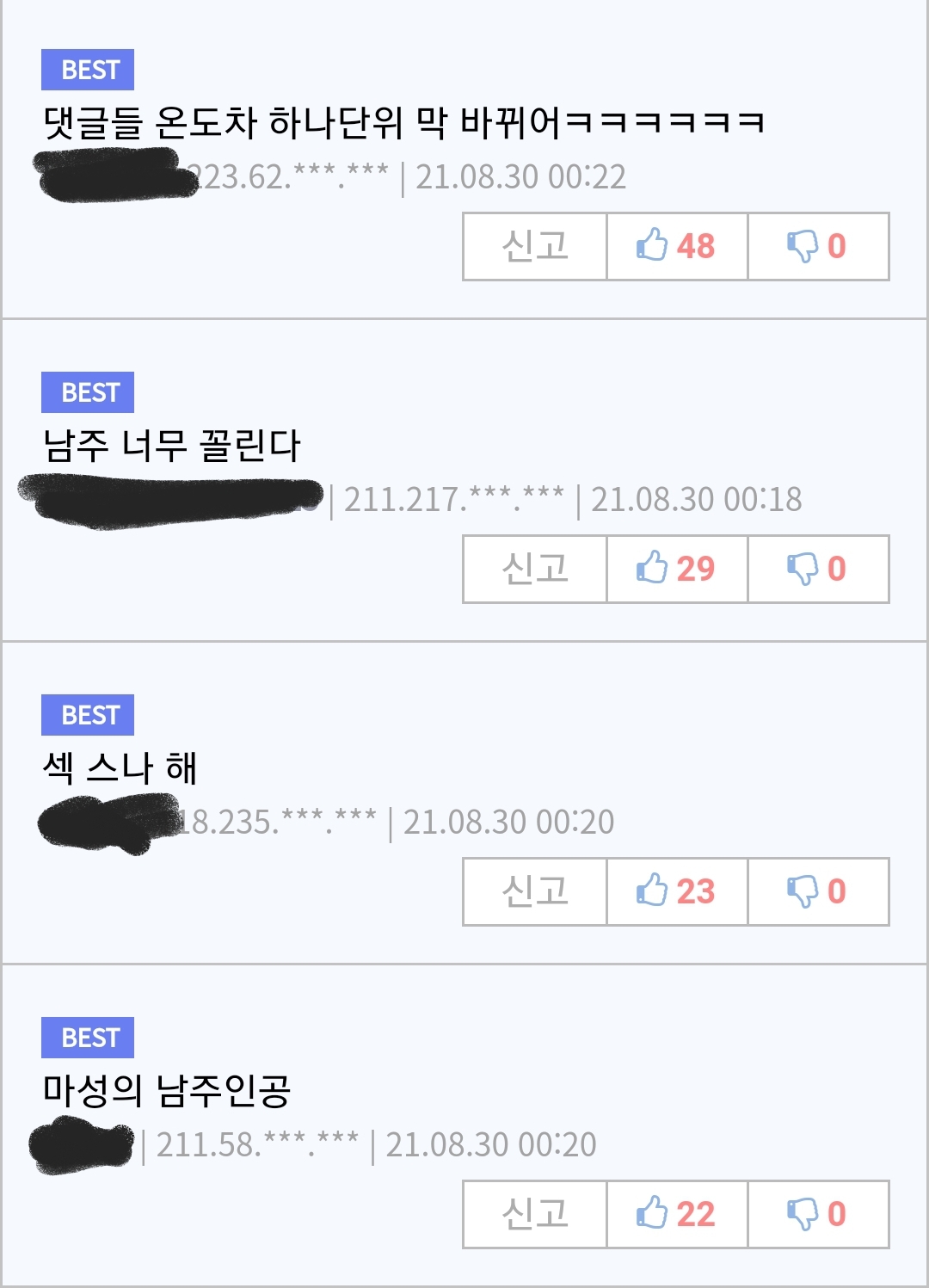Viewport: 929px width, 1288px height.
Task: Like the comment '댓글들 온도차 하나단위'
Action: [x=676, y=246]
